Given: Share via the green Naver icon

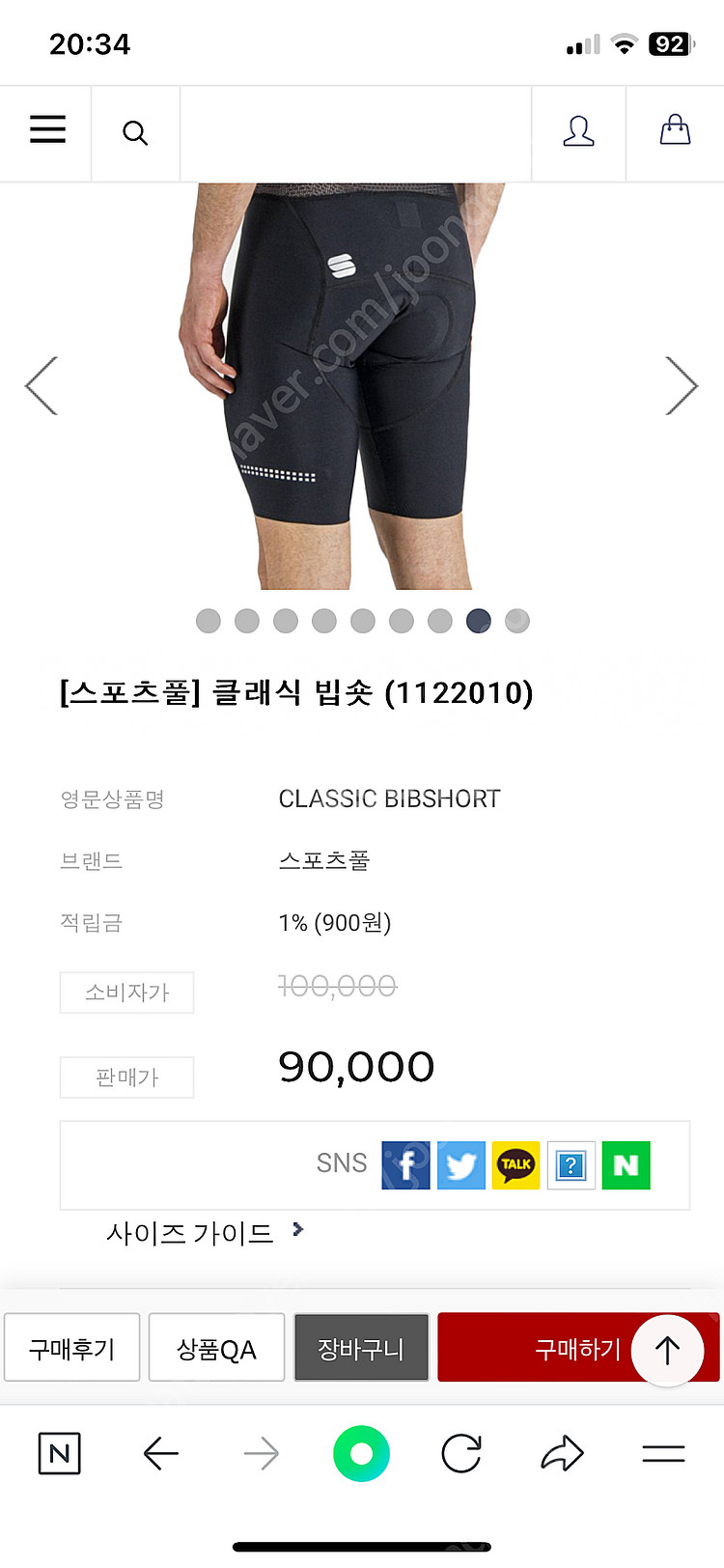Looking at the screenshot, I should 626,1165.
